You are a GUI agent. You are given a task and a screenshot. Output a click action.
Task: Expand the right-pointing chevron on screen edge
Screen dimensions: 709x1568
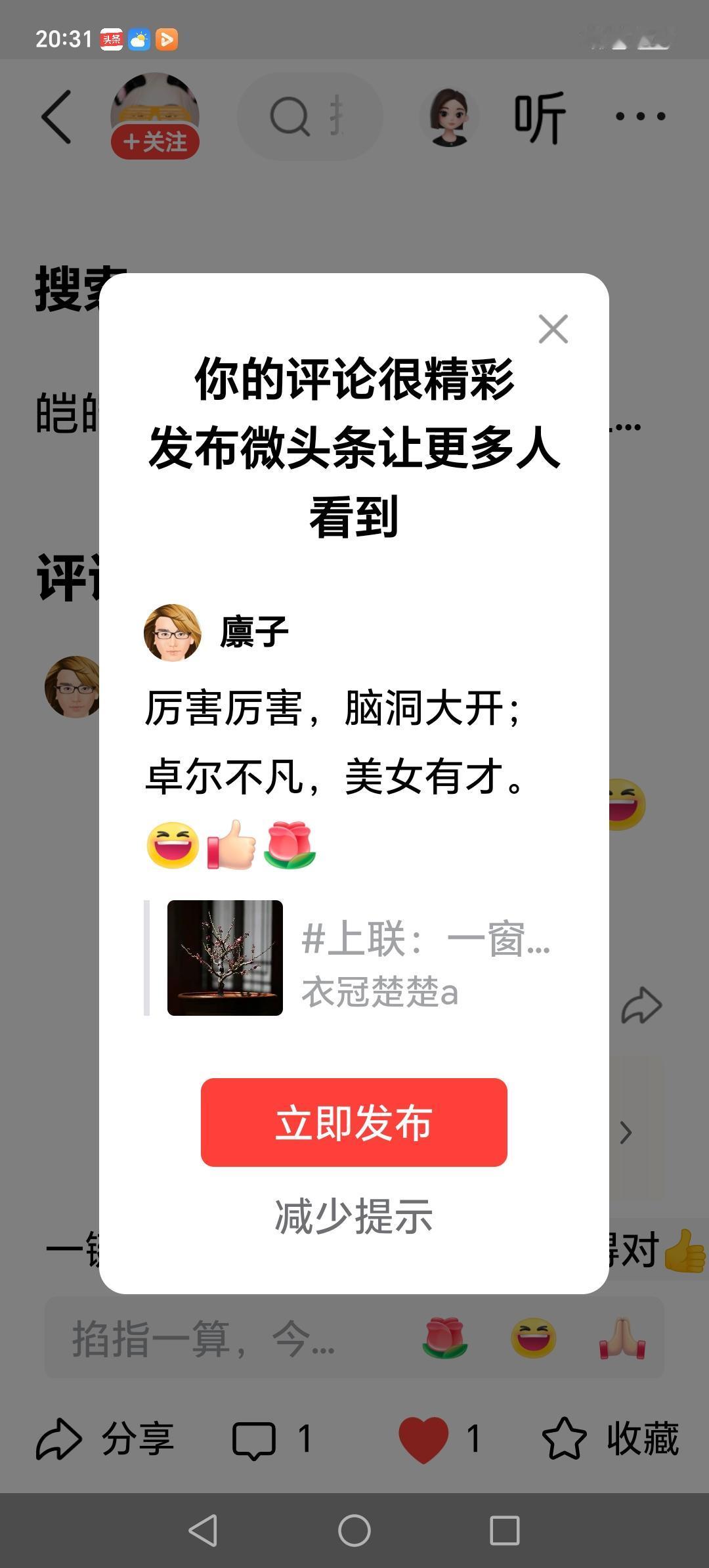tap(624, 1131)
